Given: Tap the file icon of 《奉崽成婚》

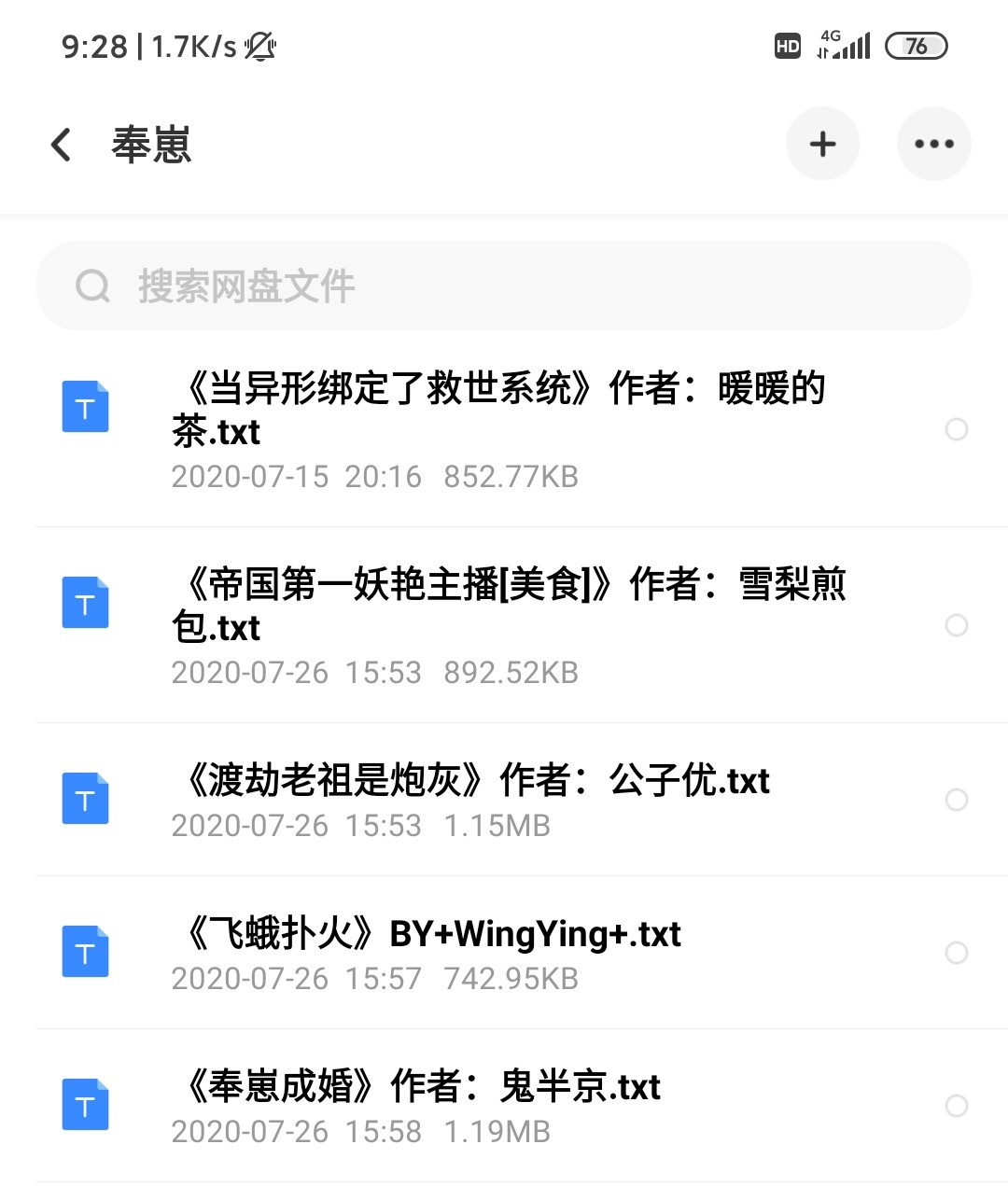Looking at the screenshot, I should click(x=85, y=1105).
